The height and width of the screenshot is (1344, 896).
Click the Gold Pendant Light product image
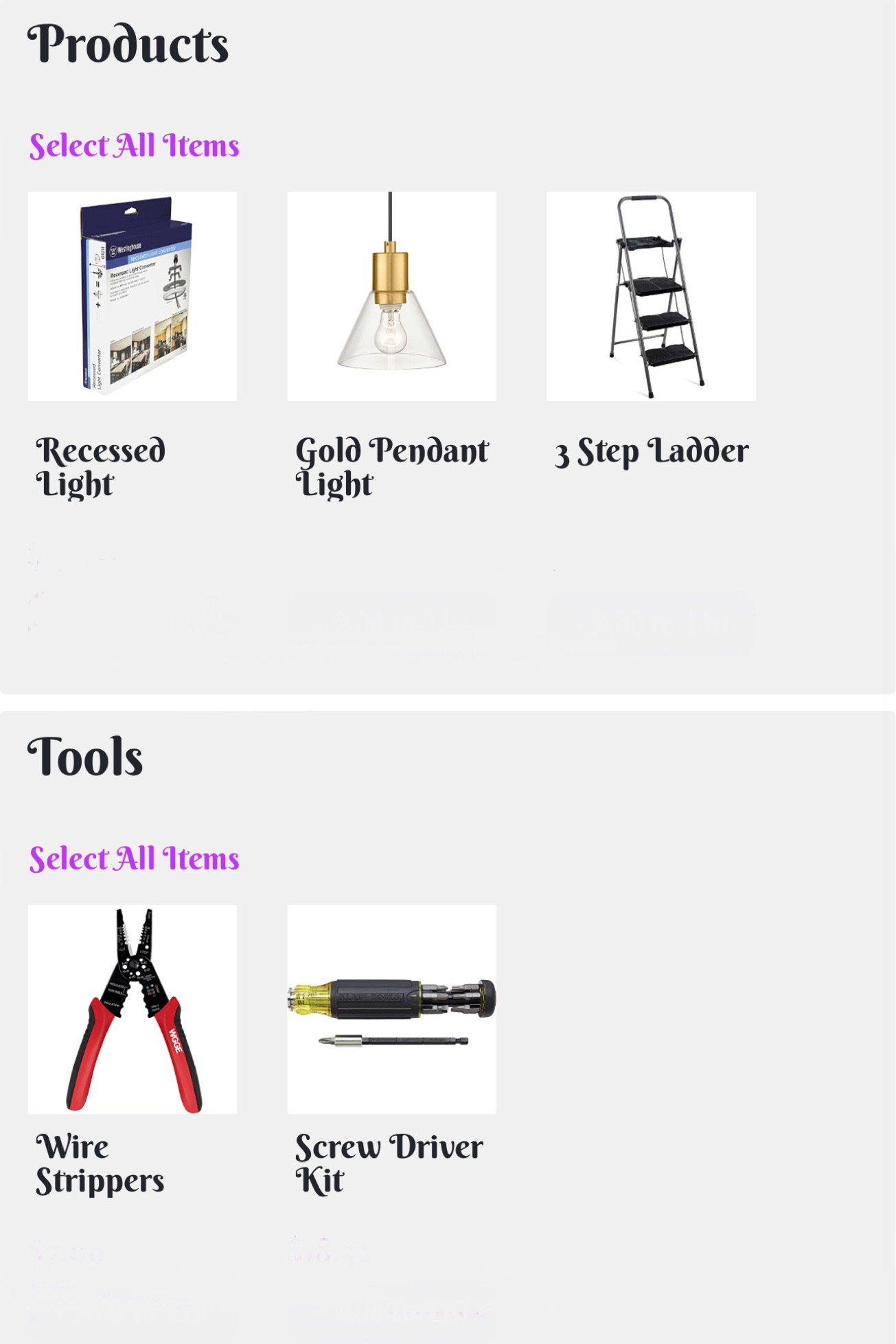tap(391, 295)
